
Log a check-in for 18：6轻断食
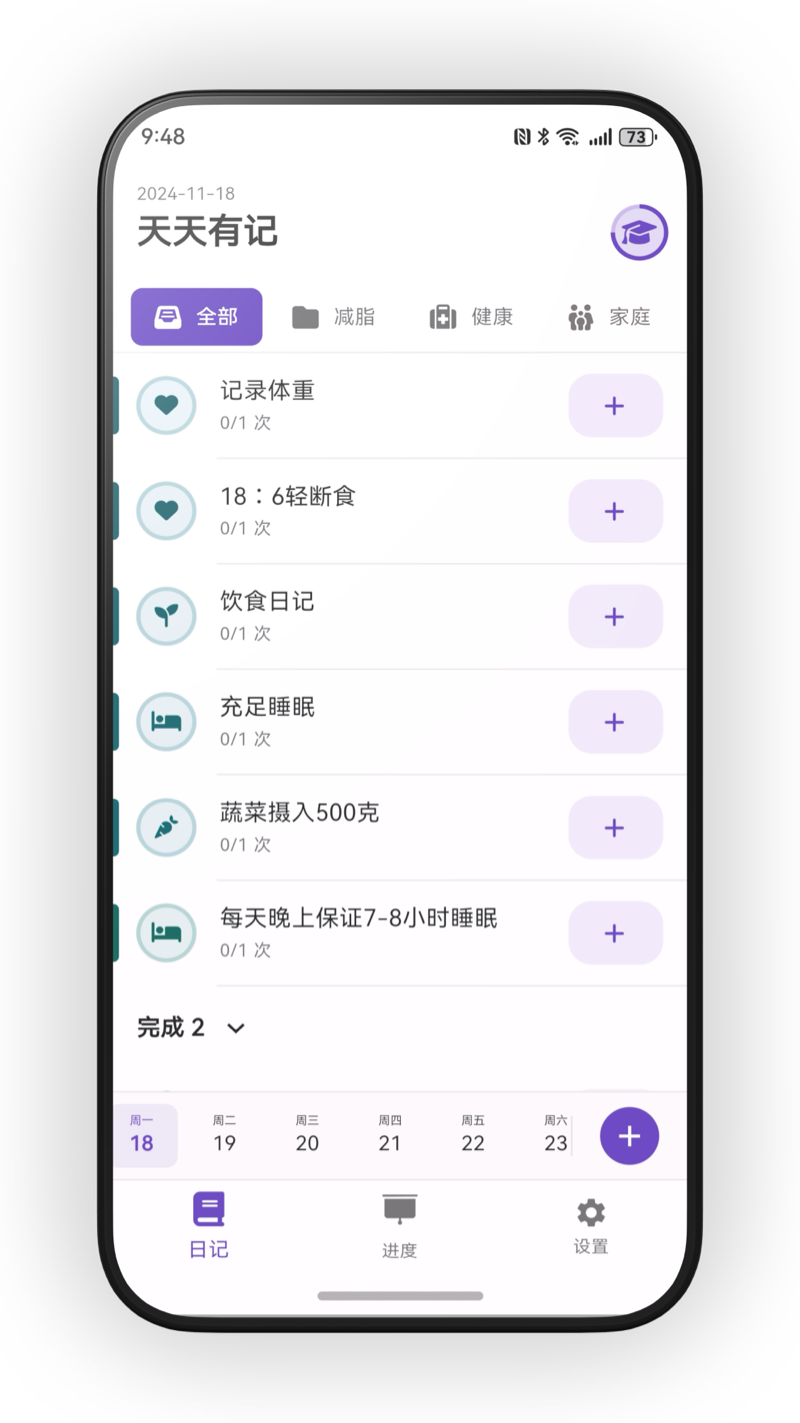(x=615, y=511)
